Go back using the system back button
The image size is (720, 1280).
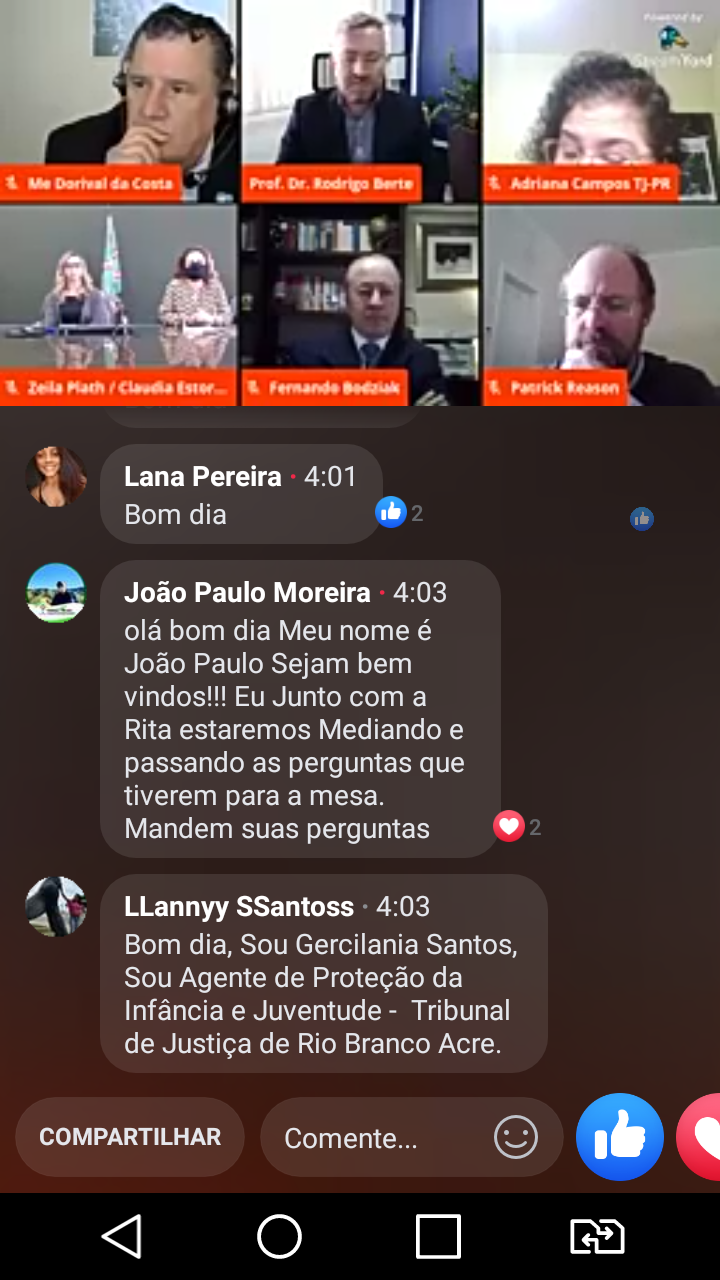(x=122, y=1237)
